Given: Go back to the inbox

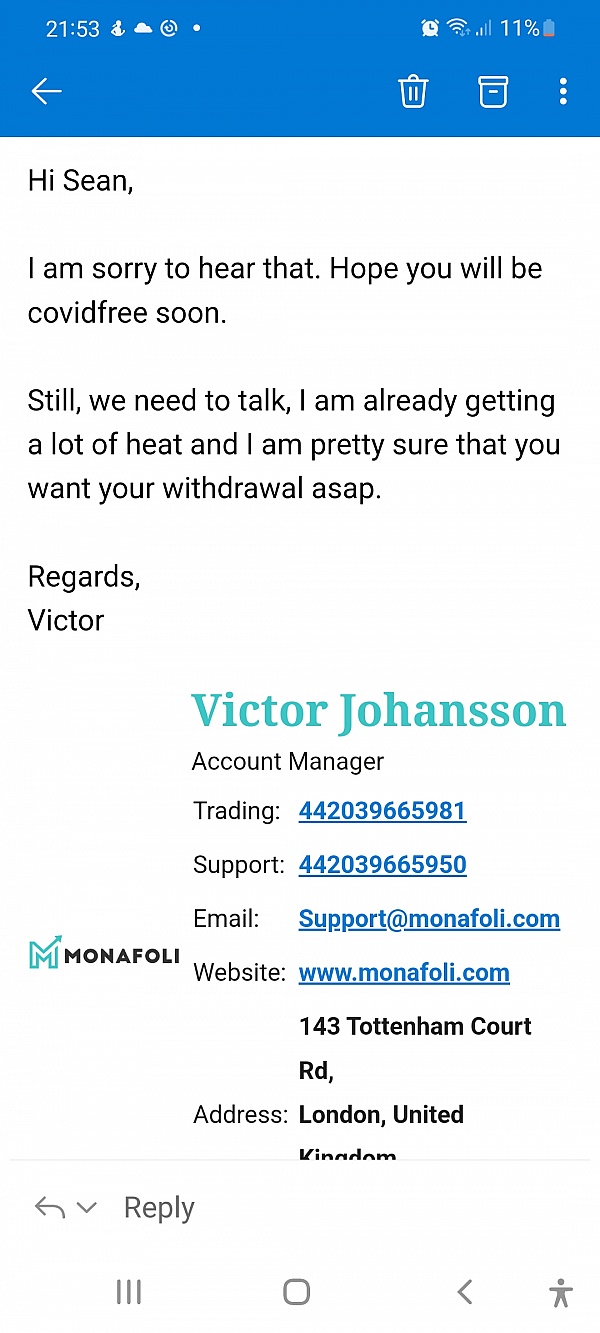Looking at the screenshot, I should pos(47,92).
